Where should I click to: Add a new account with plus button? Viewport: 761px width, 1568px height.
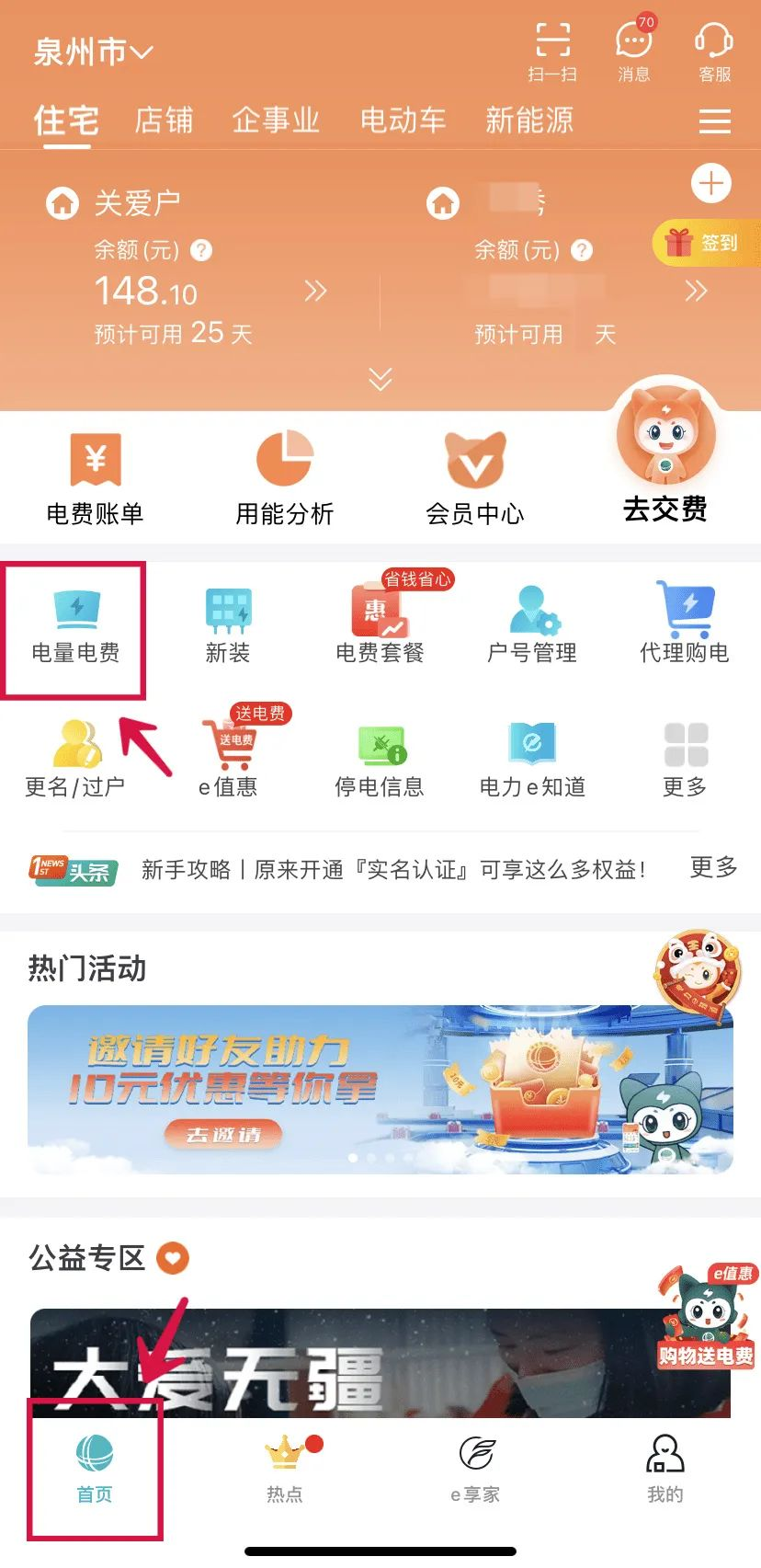[710, 184]
